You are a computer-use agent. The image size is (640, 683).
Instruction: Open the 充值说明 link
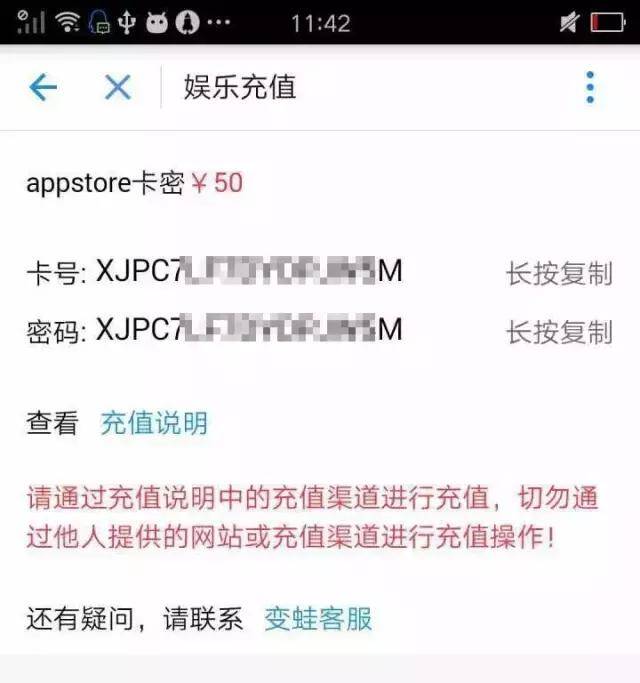154,423
